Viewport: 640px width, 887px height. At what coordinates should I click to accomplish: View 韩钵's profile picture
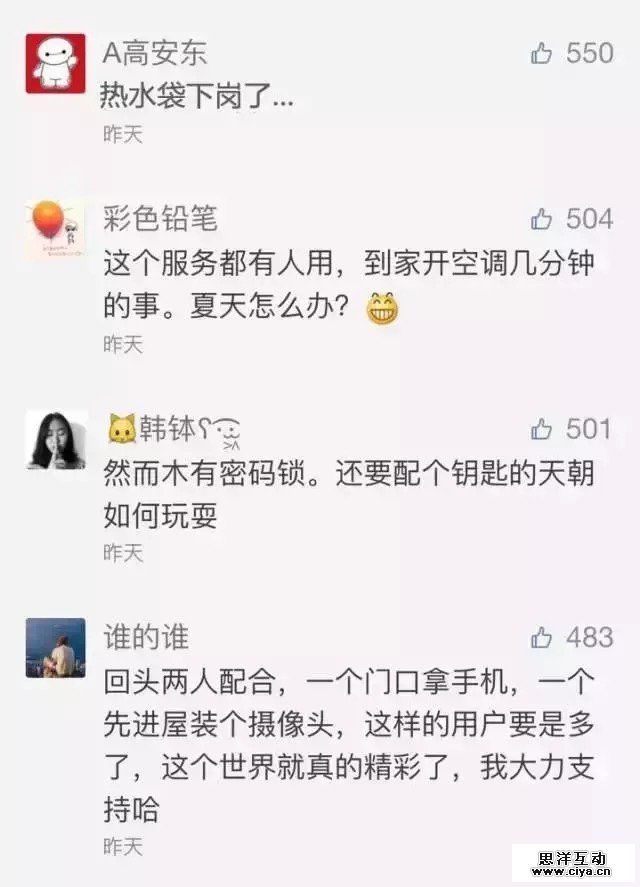click(x=55, y=439)
